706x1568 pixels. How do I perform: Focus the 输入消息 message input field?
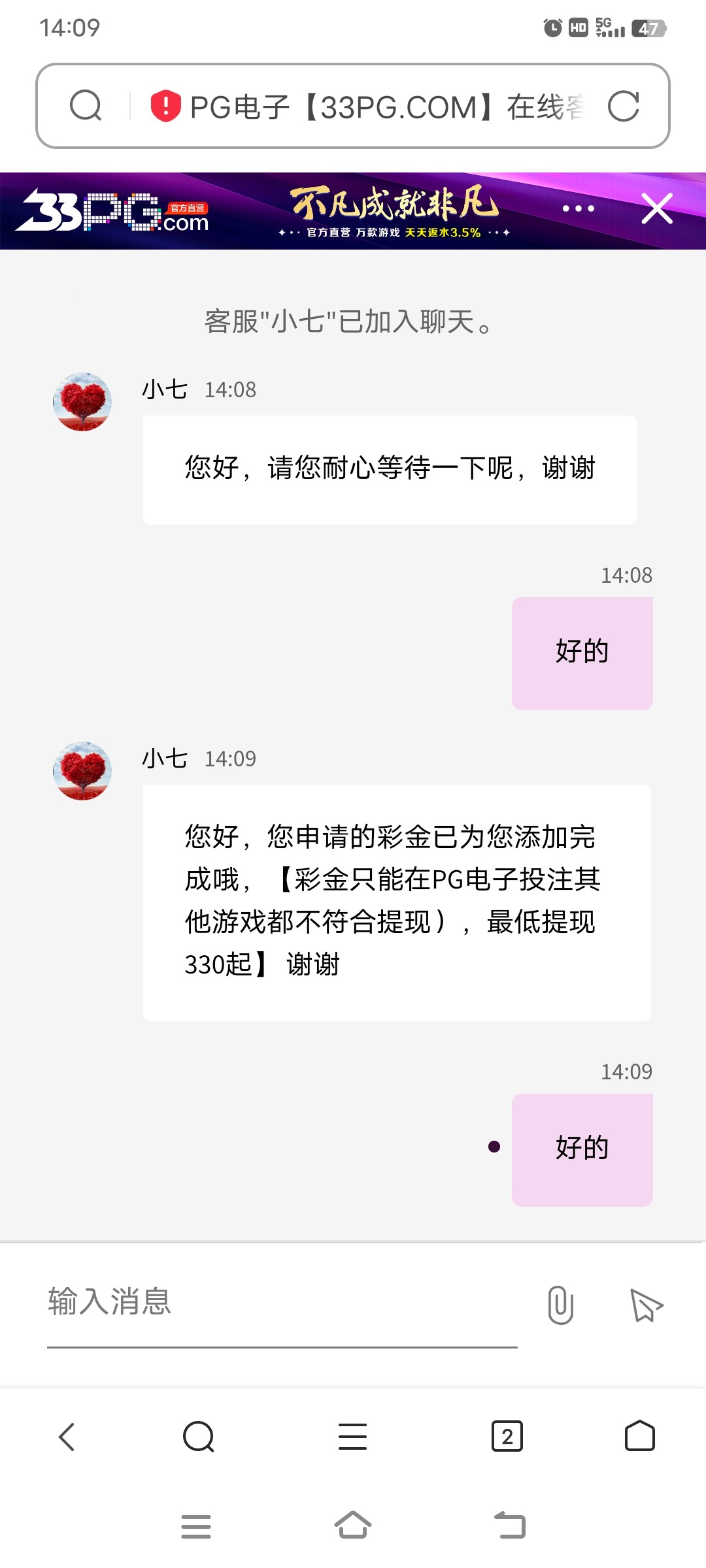281,1301
